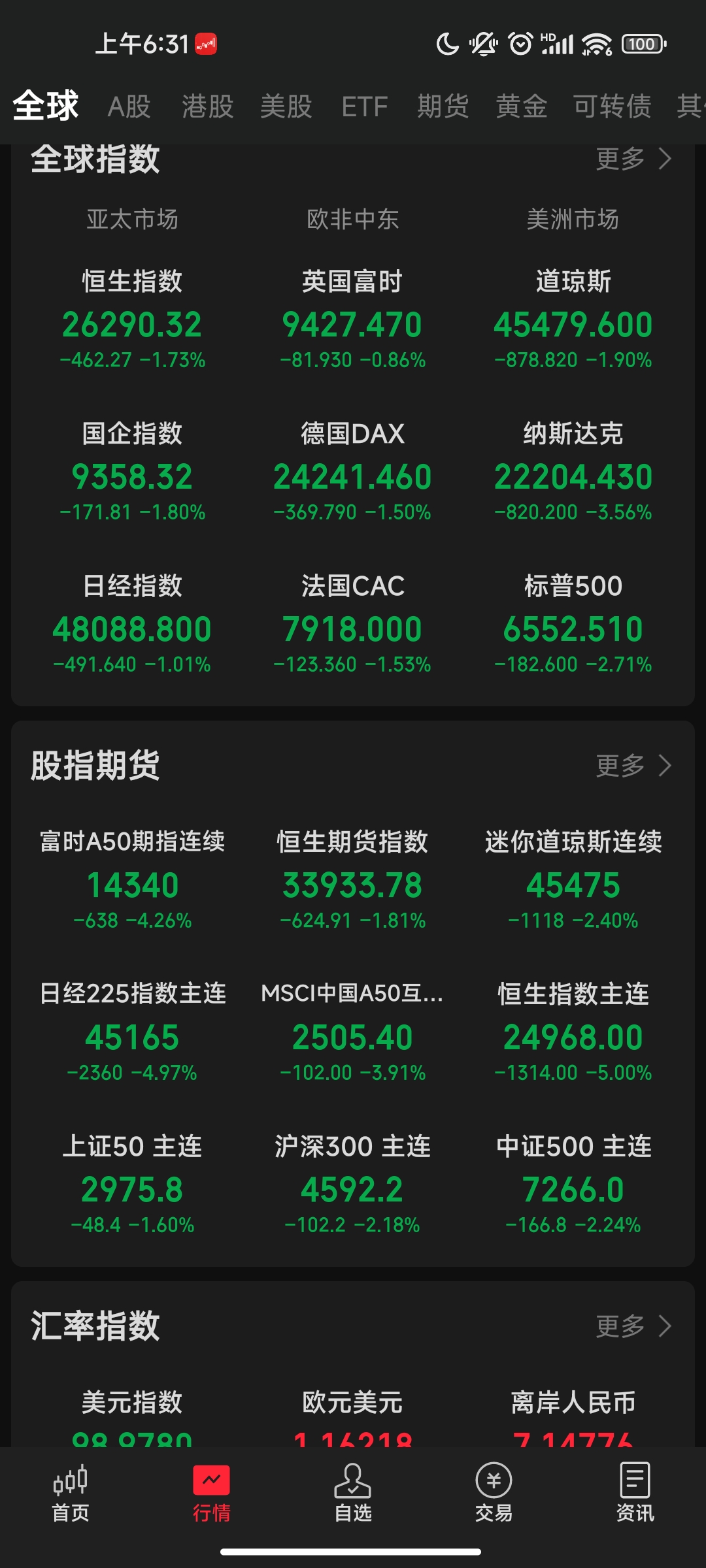Tap 更多 next to 汇率指数
Screen dimensions: 706x1568
pyautogui.click(x=633, y=1326)
